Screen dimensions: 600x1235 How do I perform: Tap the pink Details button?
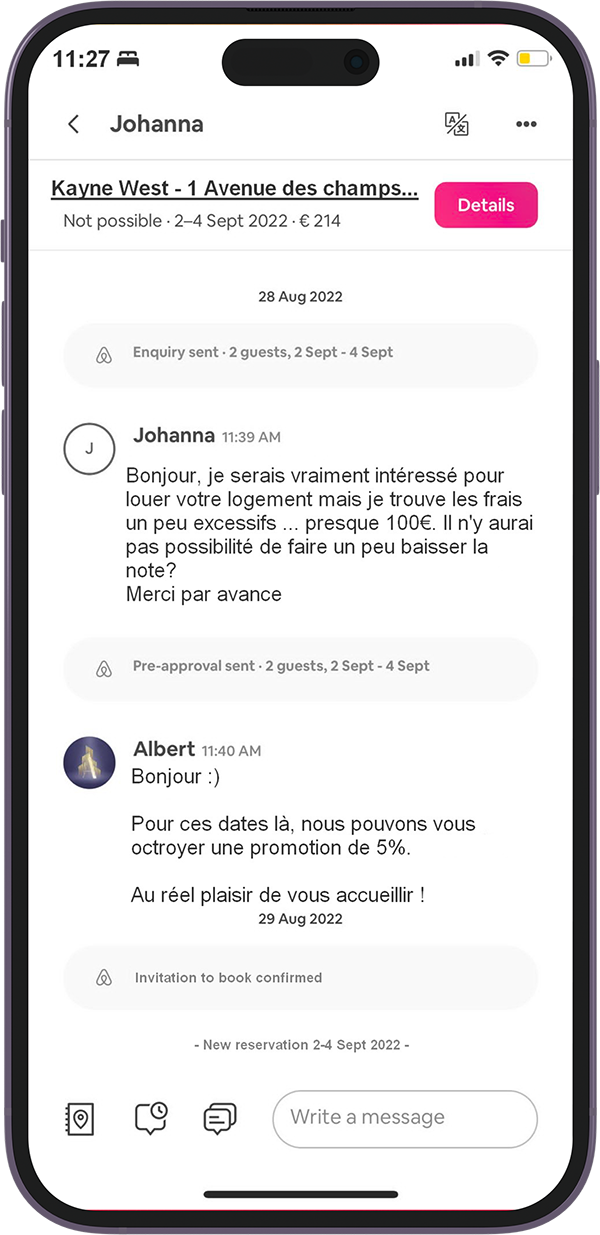pos(486,205)
